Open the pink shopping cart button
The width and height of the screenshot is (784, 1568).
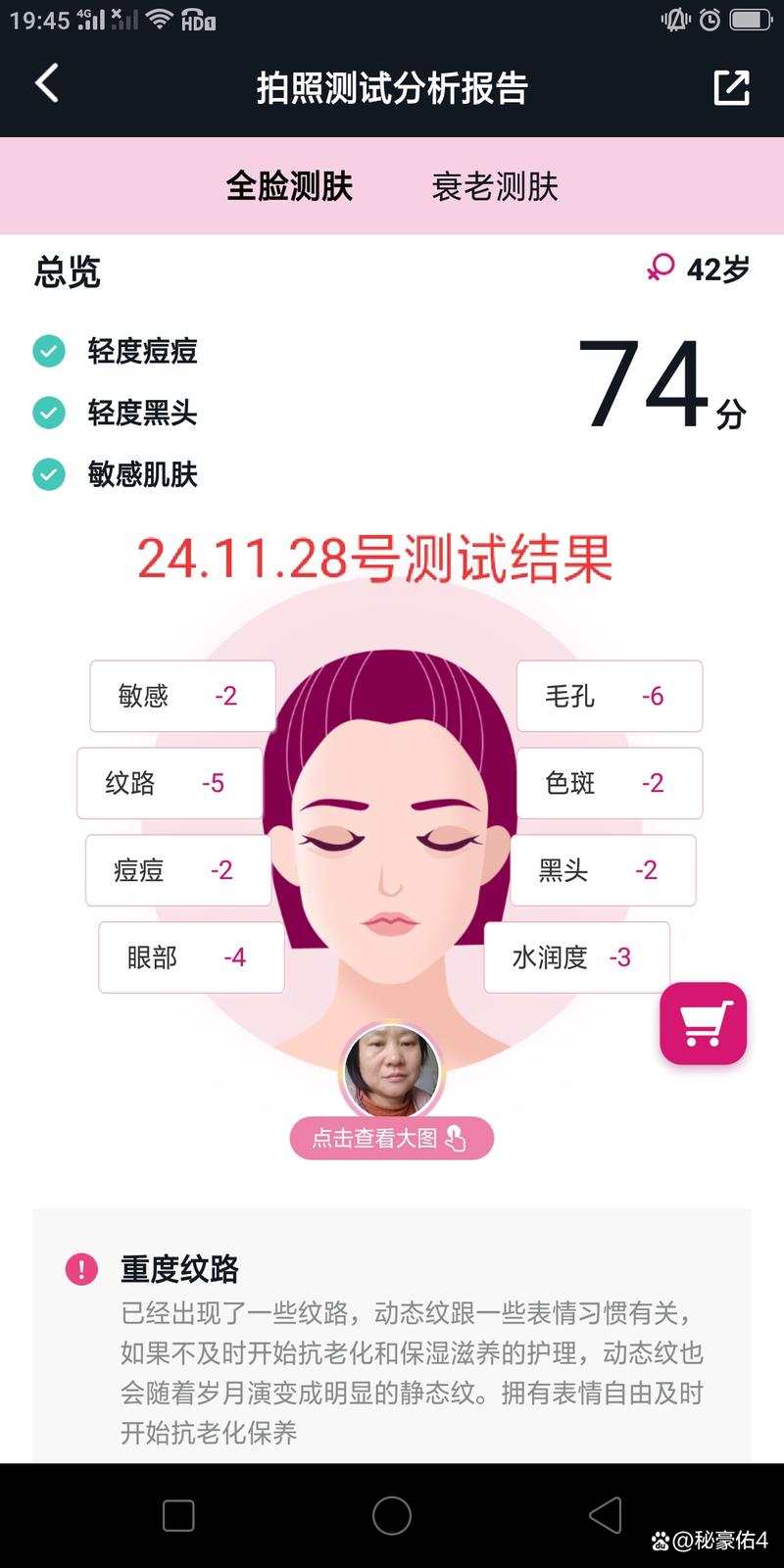click(703, 1023)
